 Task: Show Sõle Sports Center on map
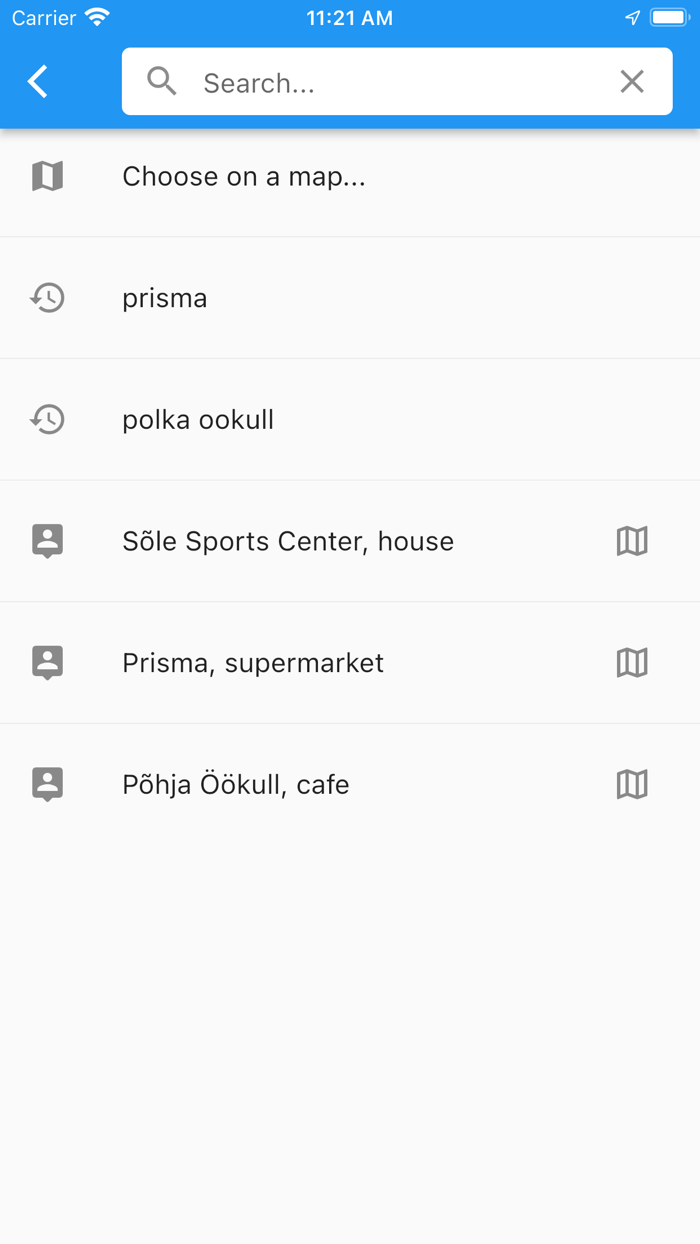[632, 541]
